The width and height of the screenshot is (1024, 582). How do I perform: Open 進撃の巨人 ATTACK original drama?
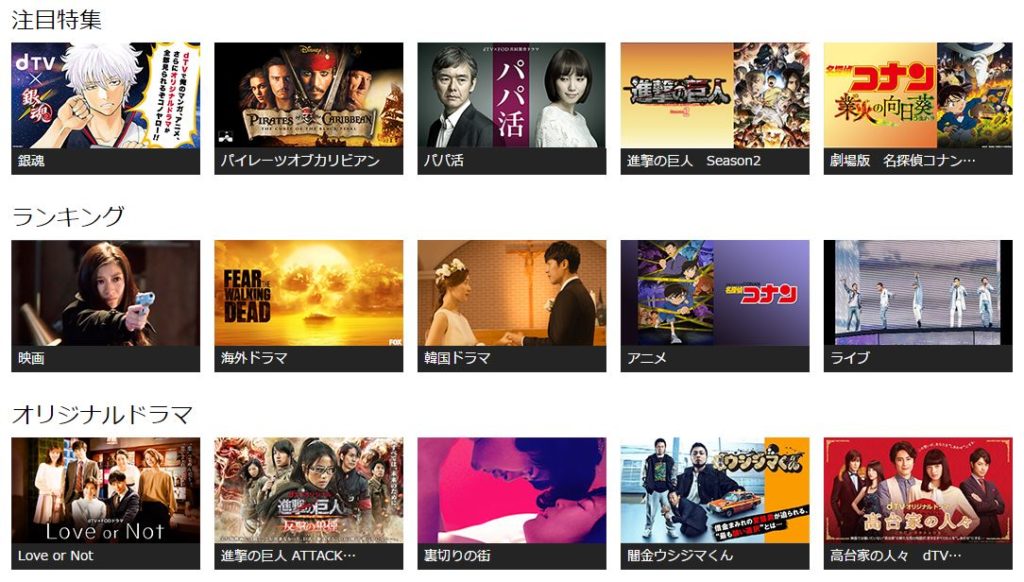click(x=308, y=503)
